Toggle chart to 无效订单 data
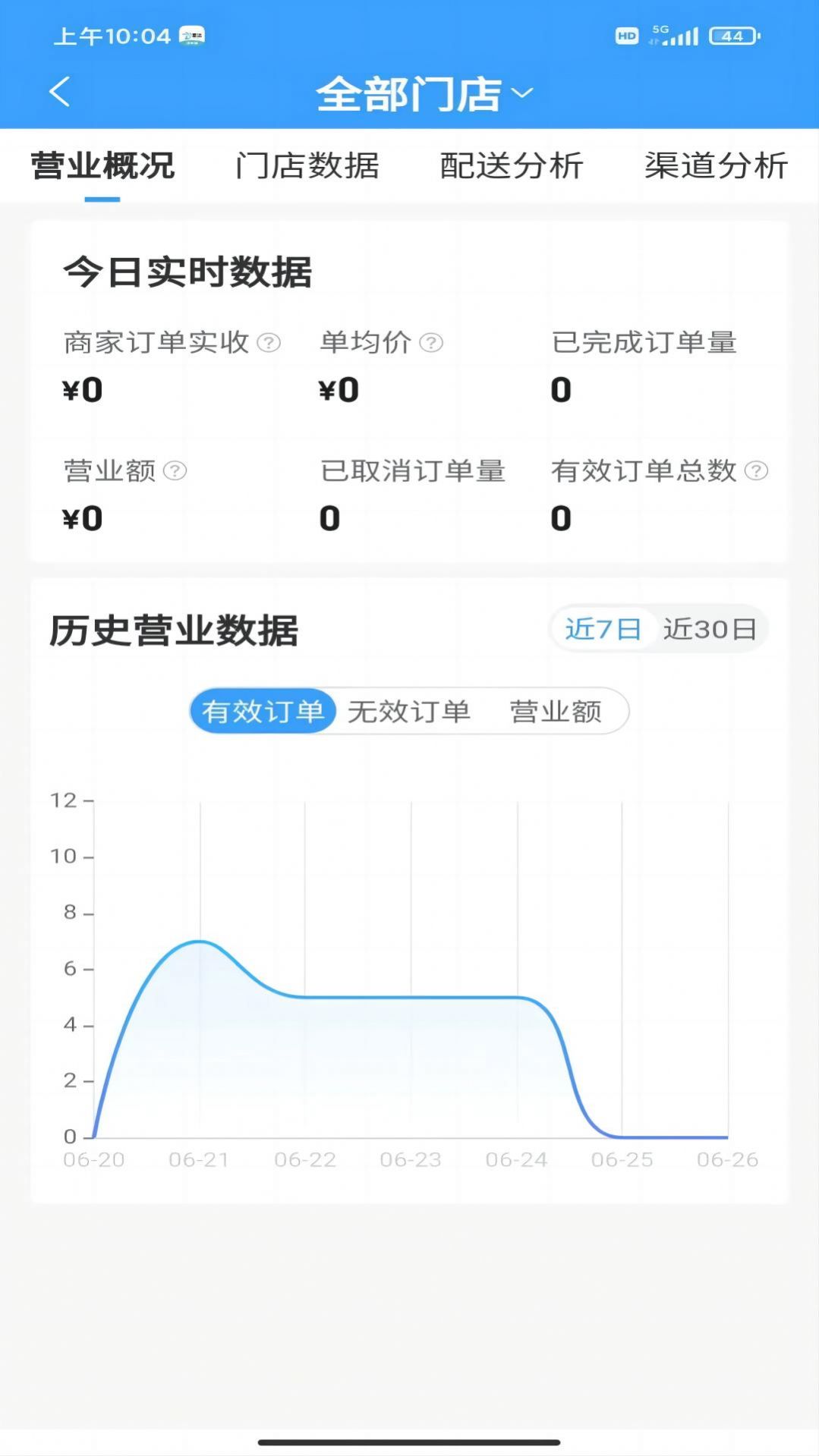819x1456 pixels. point(408,710)
